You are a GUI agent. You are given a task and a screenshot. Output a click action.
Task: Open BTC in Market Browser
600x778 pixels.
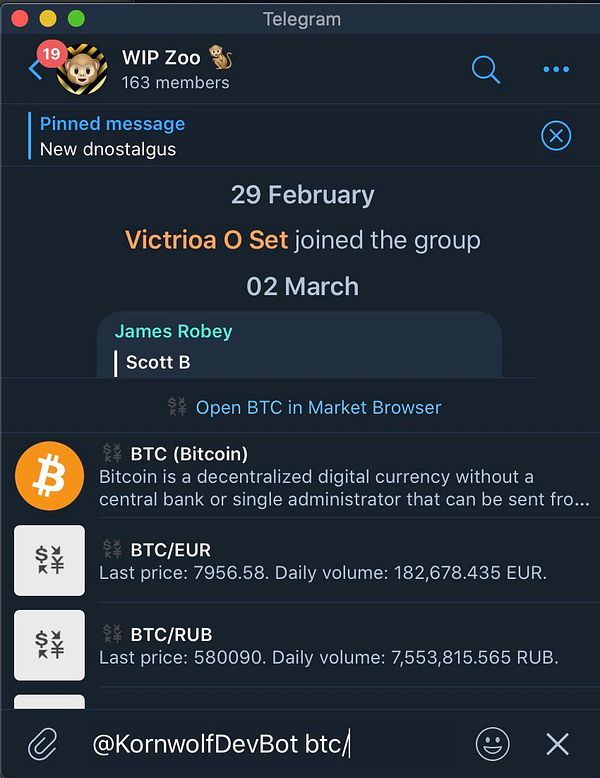317,407
